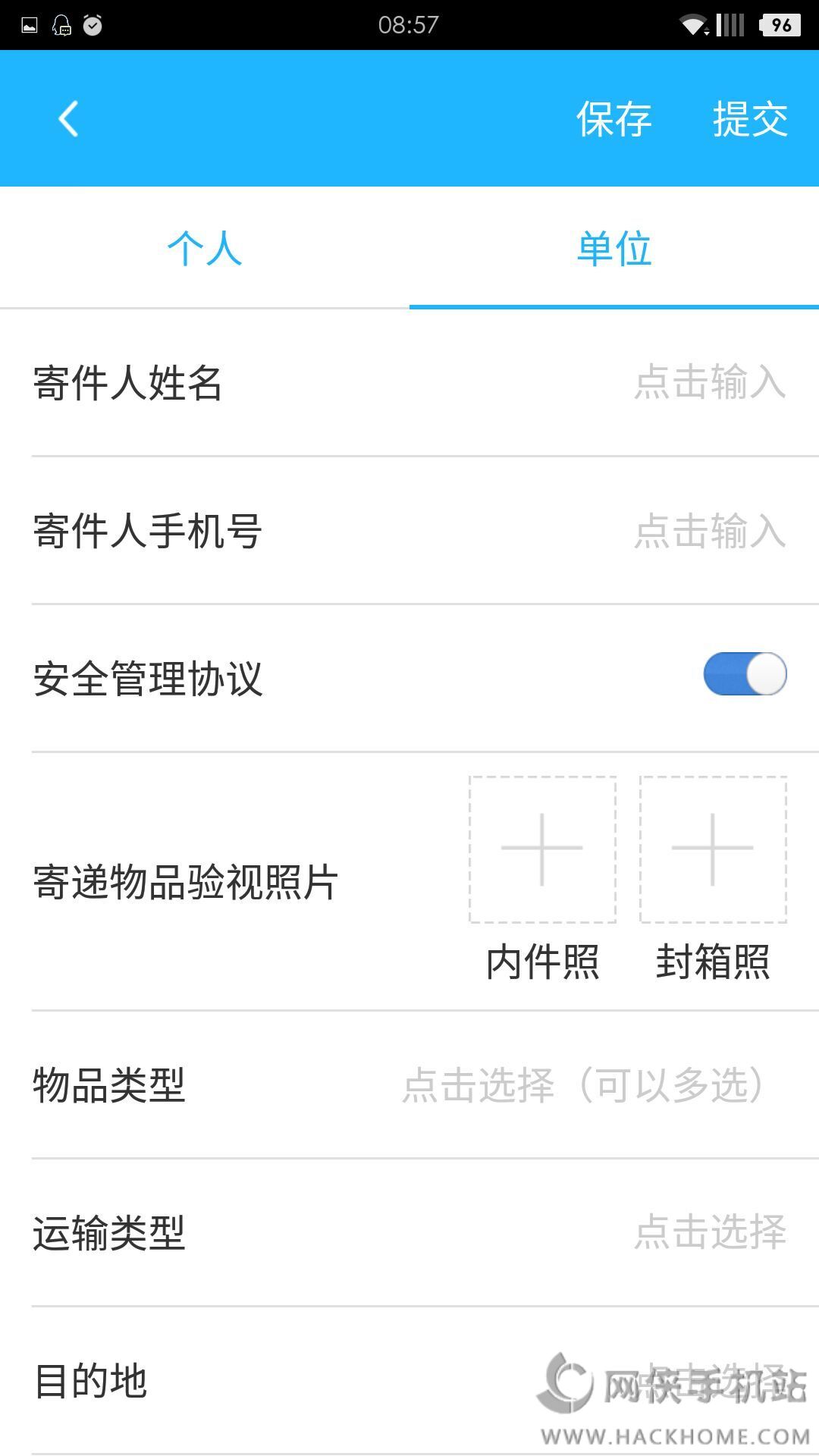The height and width of the screenshot is (1456, 819).
Task: Enter the 寄件人姓名 field
Action: (710, 381)
